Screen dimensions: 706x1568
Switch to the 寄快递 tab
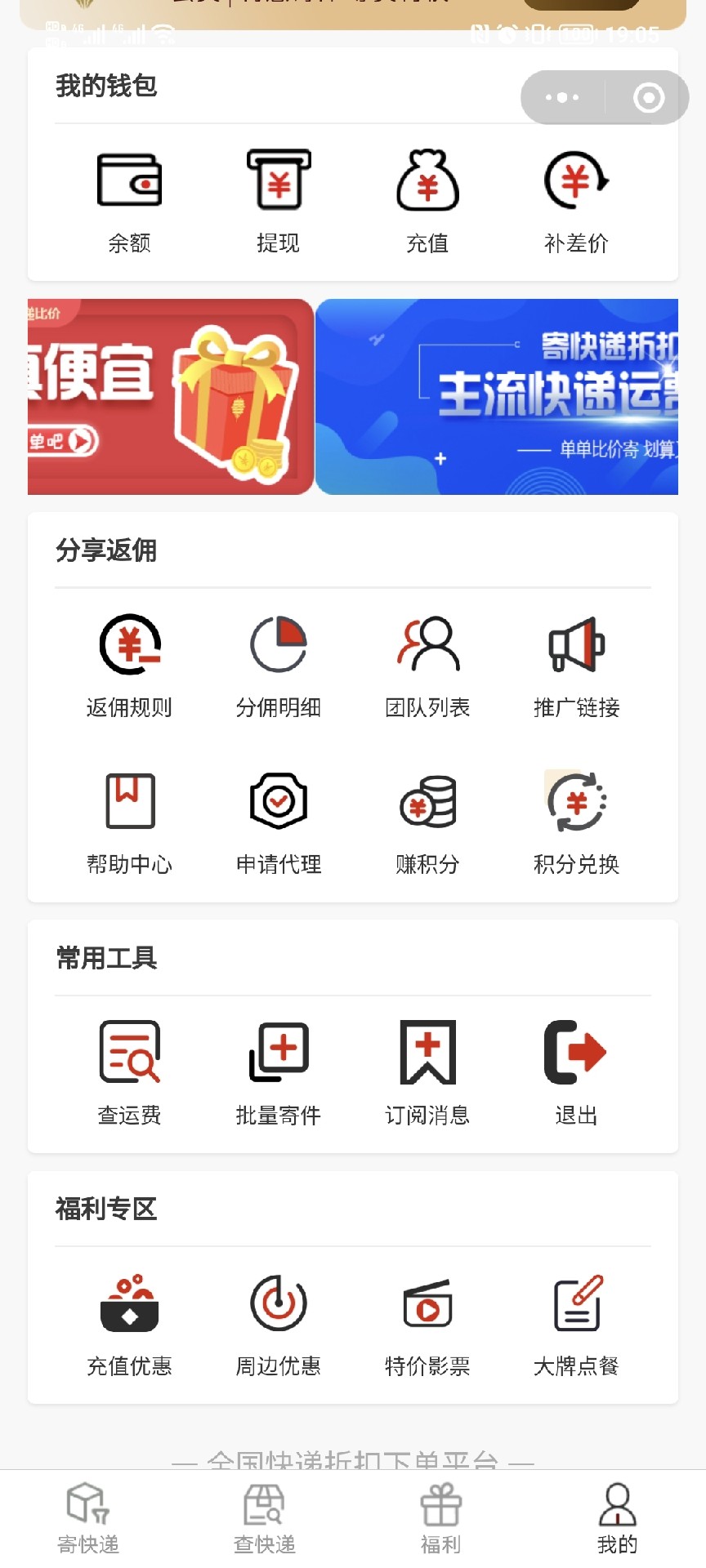[88, 1519]
